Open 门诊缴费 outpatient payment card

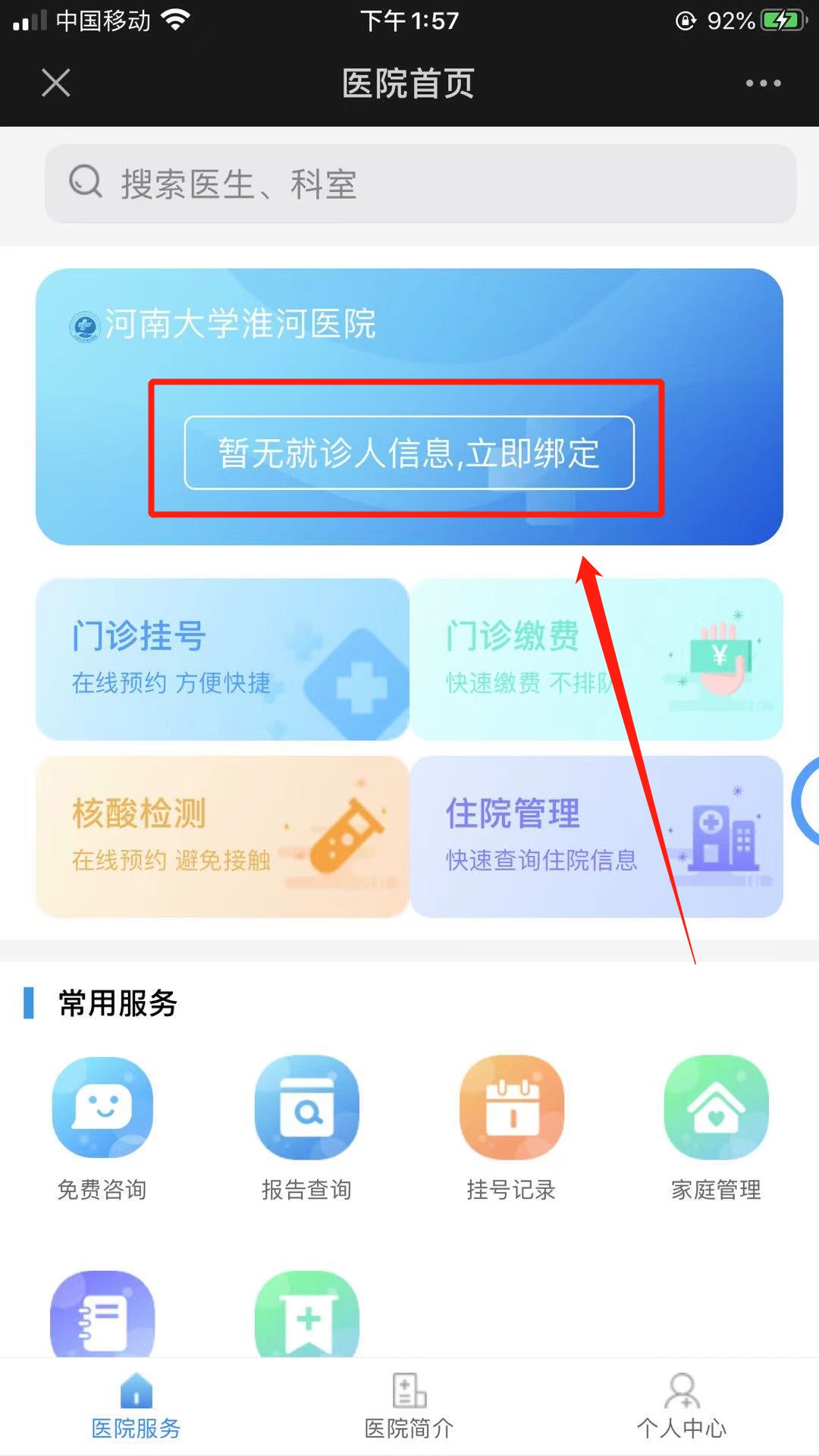point(596,659)
